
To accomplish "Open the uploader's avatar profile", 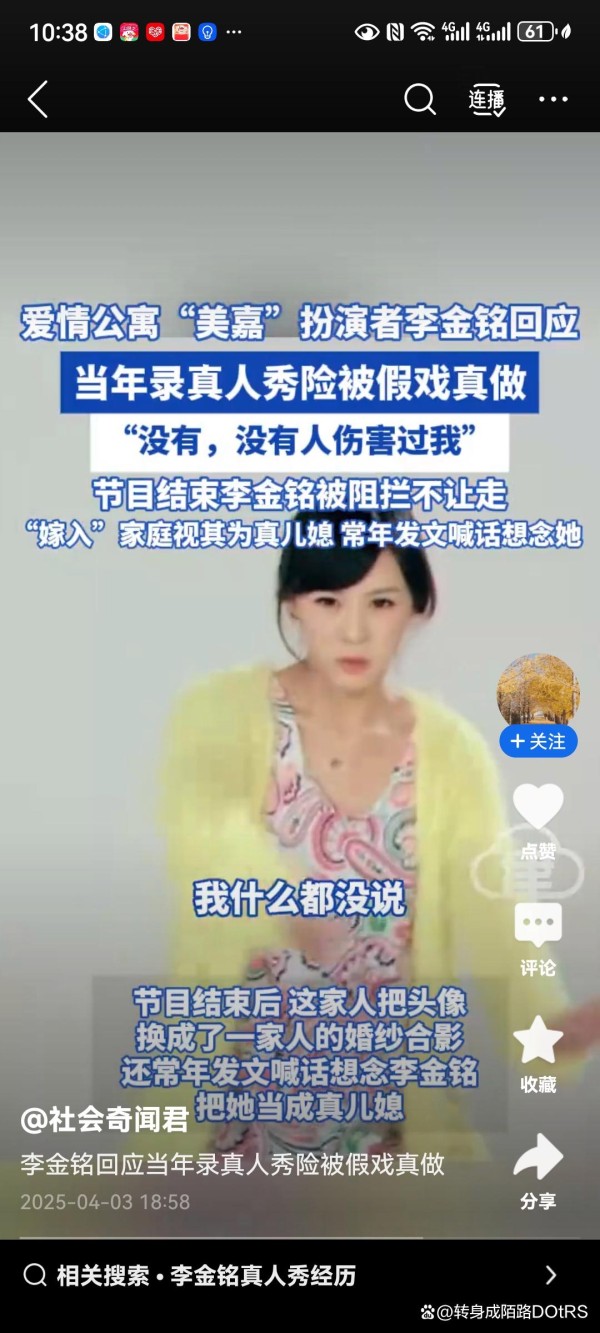I will coord(538,690).
